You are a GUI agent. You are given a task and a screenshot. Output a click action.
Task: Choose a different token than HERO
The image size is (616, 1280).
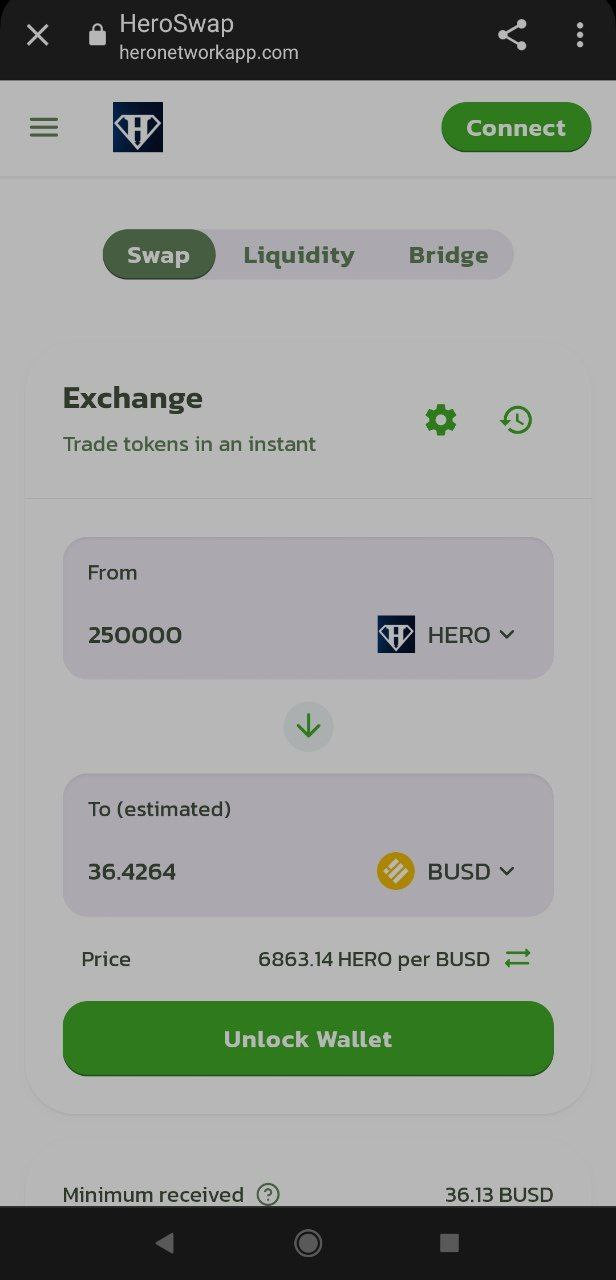[x=446, y=635]
